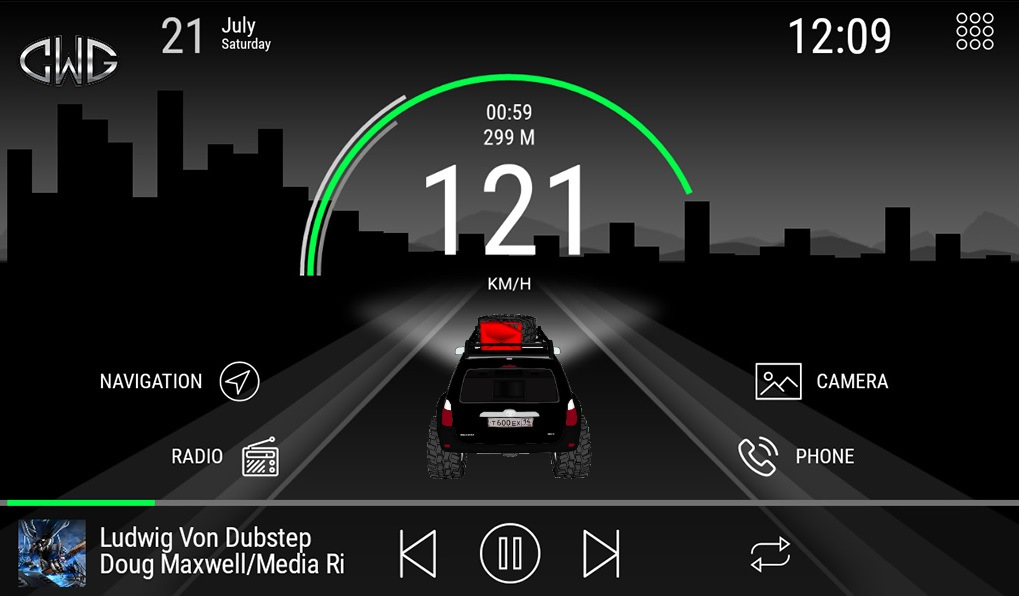The height and width of the screenshot is (596, 1019).
Task: Open the Phone shortcut
Action: tap(757, 457)
